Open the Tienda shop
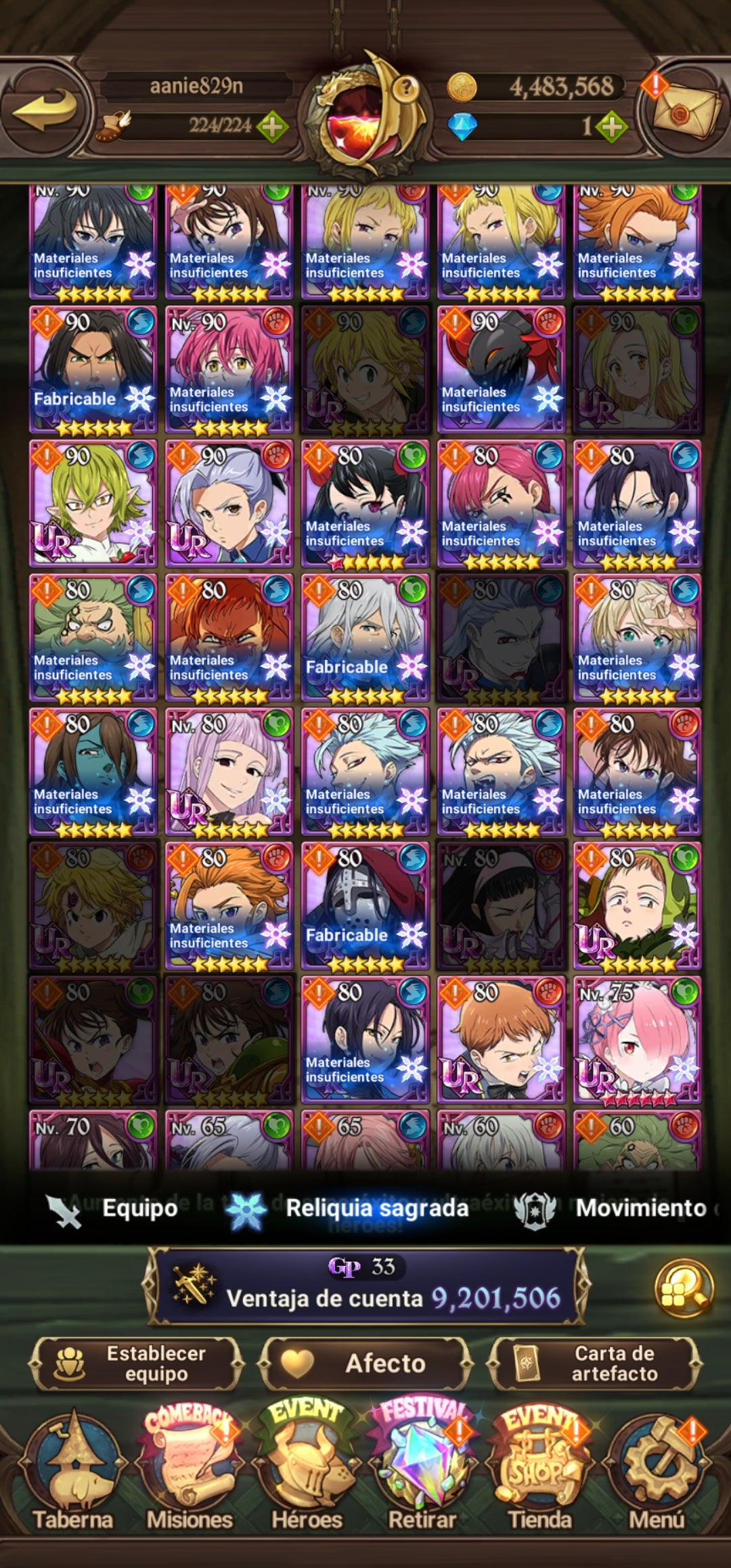The width and height of the screenshot is (731, 1568). click(x=539, y=1476)
